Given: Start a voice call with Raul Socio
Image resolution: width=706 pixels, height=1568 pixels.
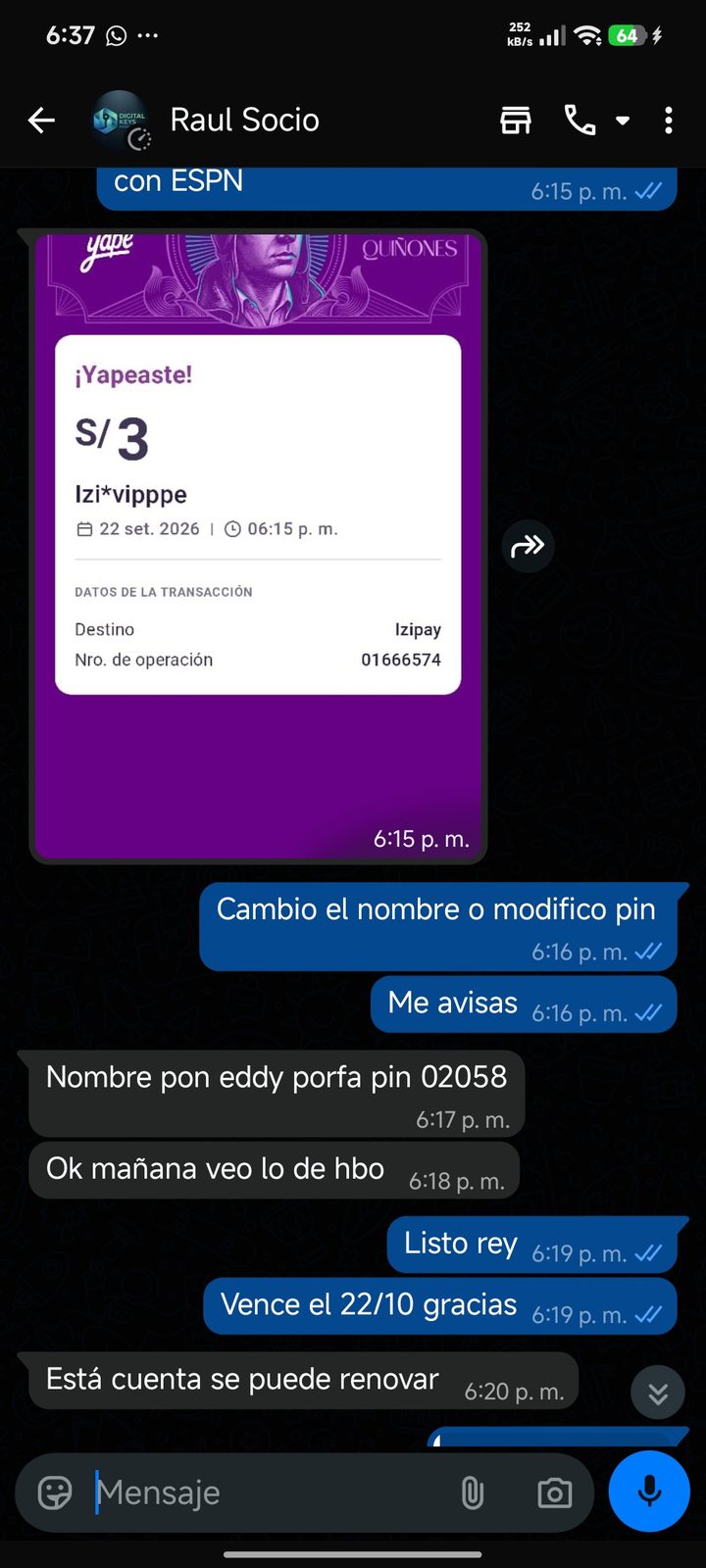Looking at the screenshot, I should coord(580,121).
